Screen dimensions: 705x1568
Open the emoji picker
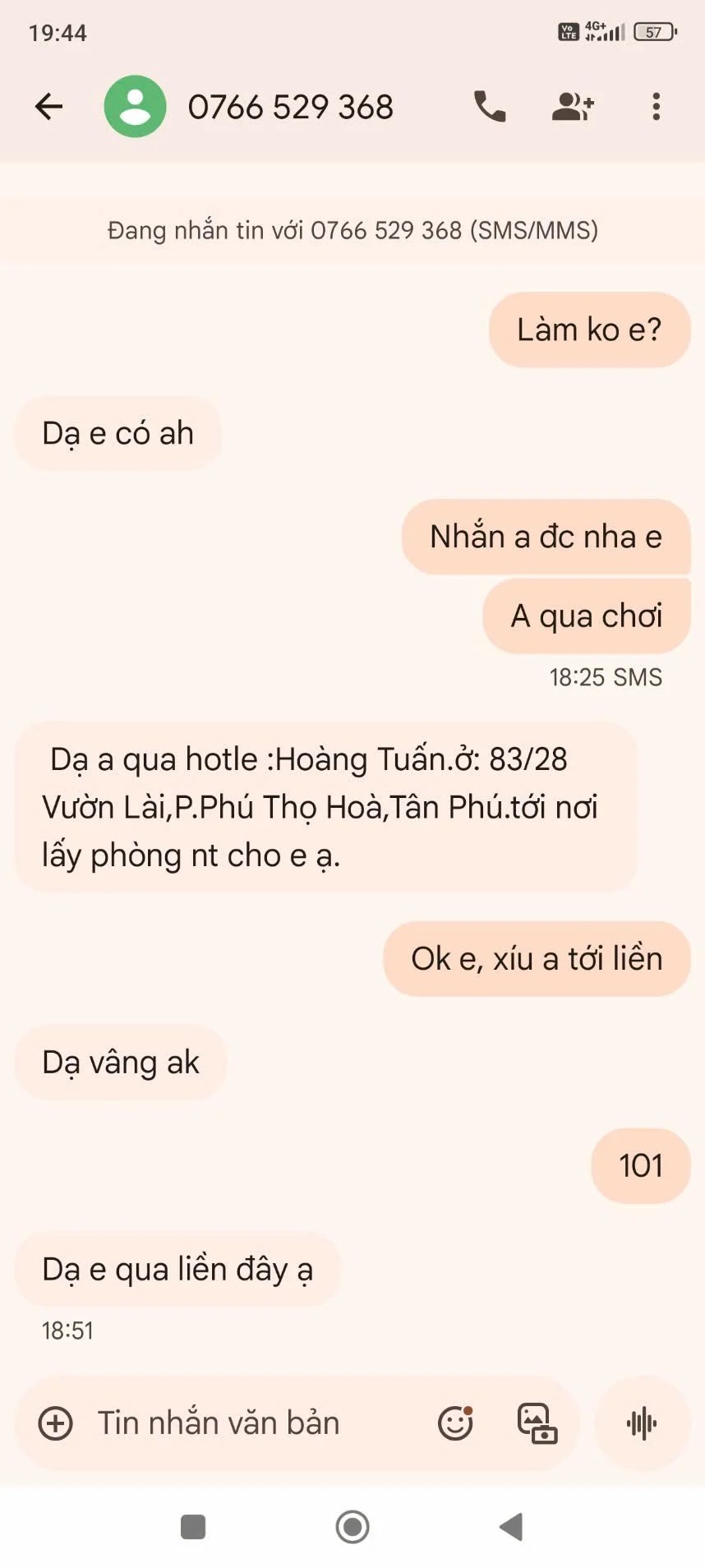pos(455,1423)
